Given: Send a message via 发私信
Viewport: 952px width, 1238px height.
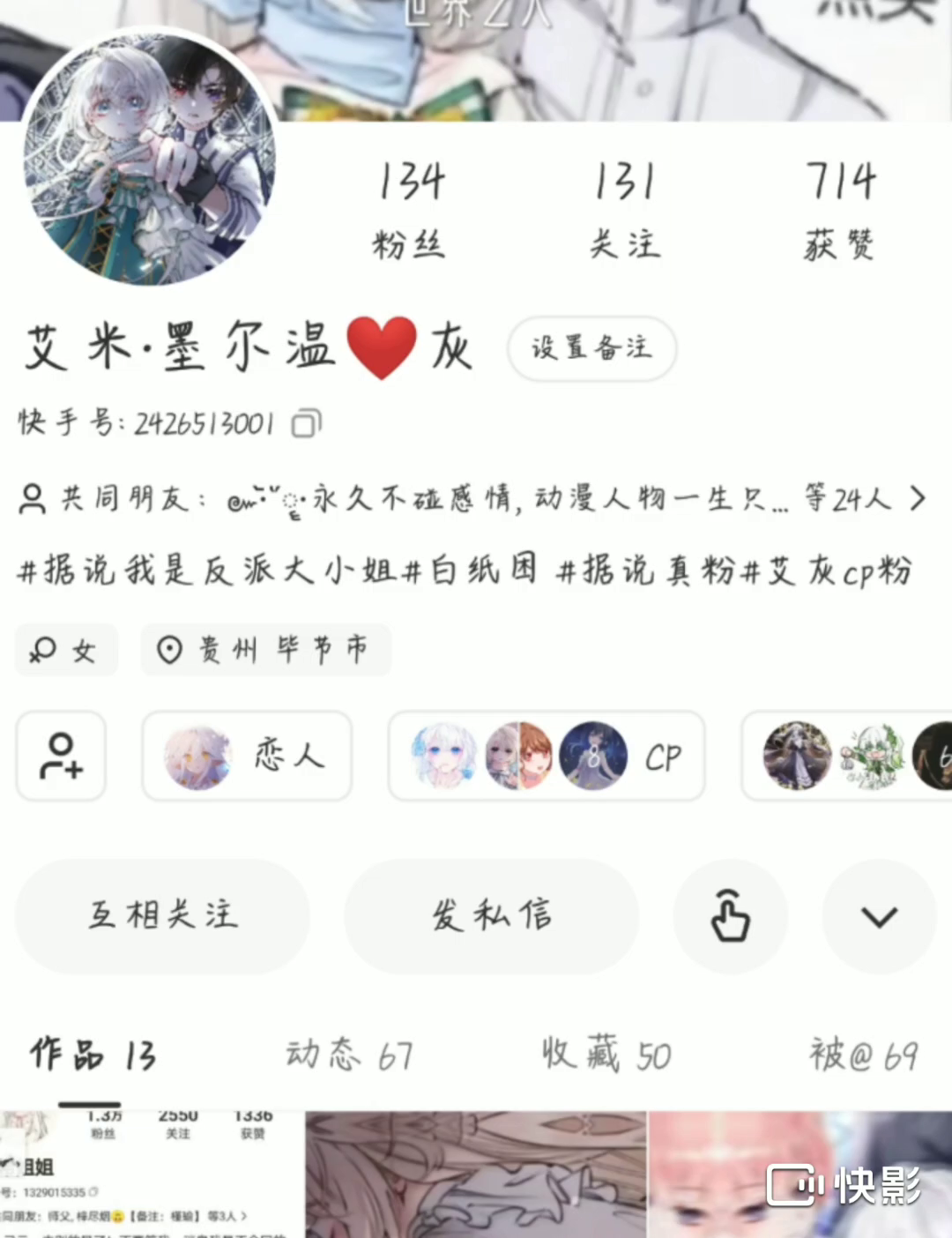Looking at the screenshot, I should (x=491, y=915).
